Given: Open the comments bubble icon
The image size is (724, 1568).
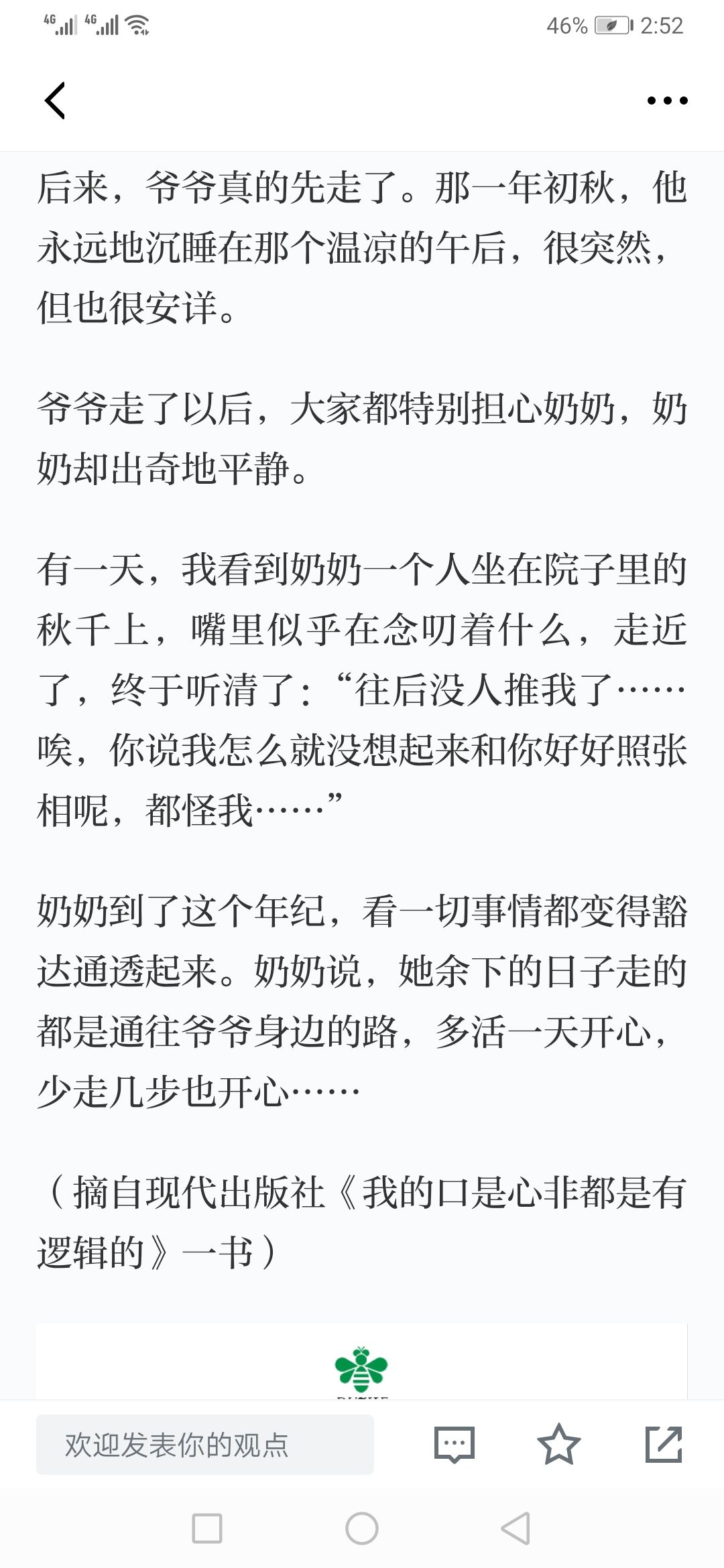Looking at the screenshot, I should [455, 1445].
